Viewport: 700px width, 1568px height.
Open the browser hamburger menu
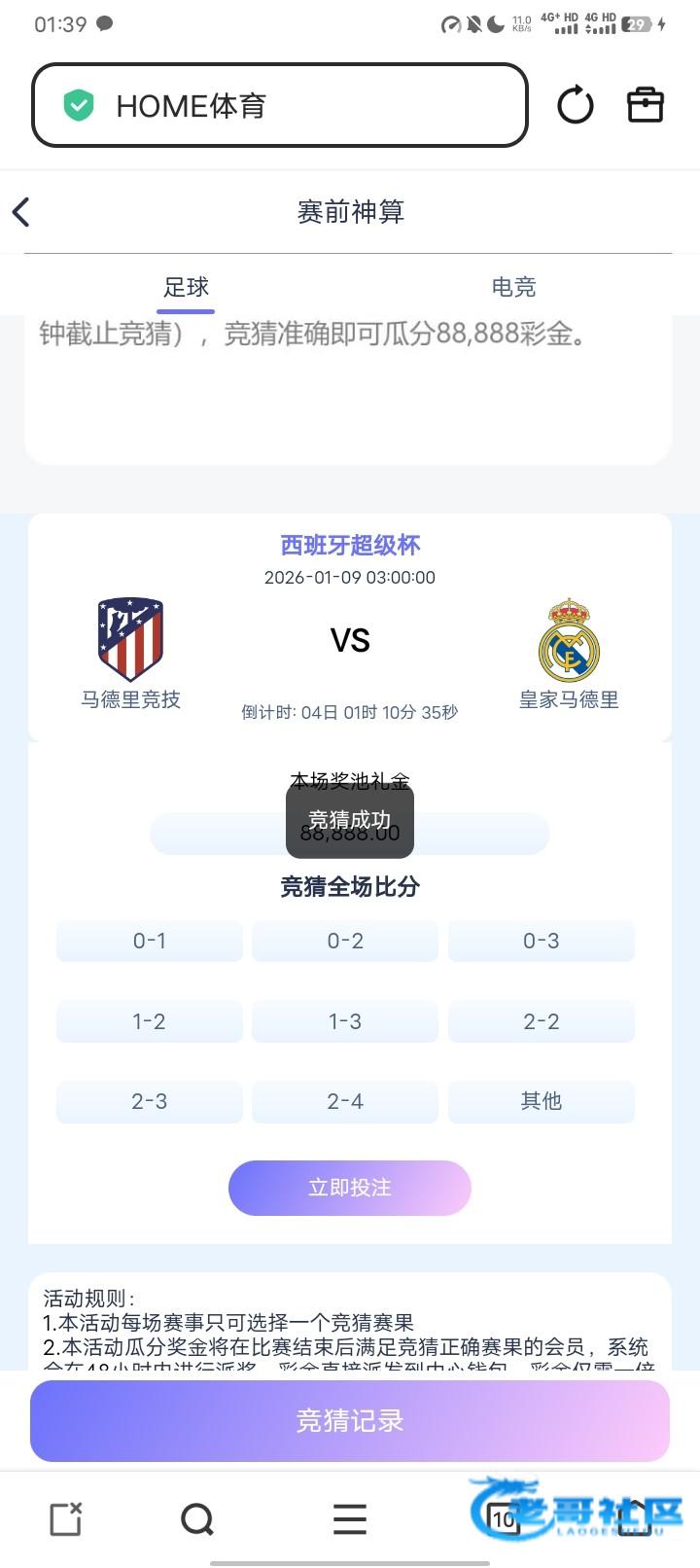(x=350, y=1518)
